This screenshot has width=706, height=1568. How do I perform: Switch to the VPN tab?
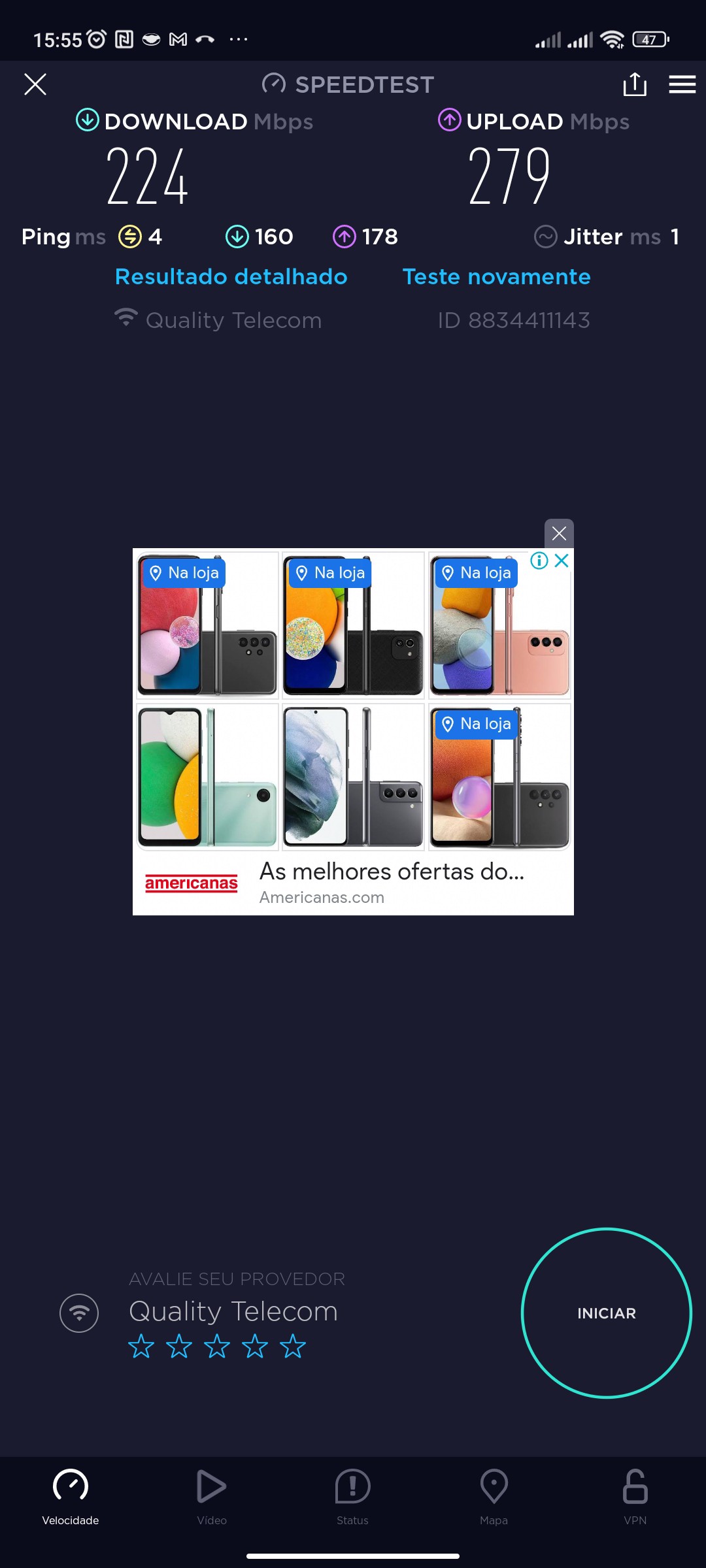[635, 1496]
